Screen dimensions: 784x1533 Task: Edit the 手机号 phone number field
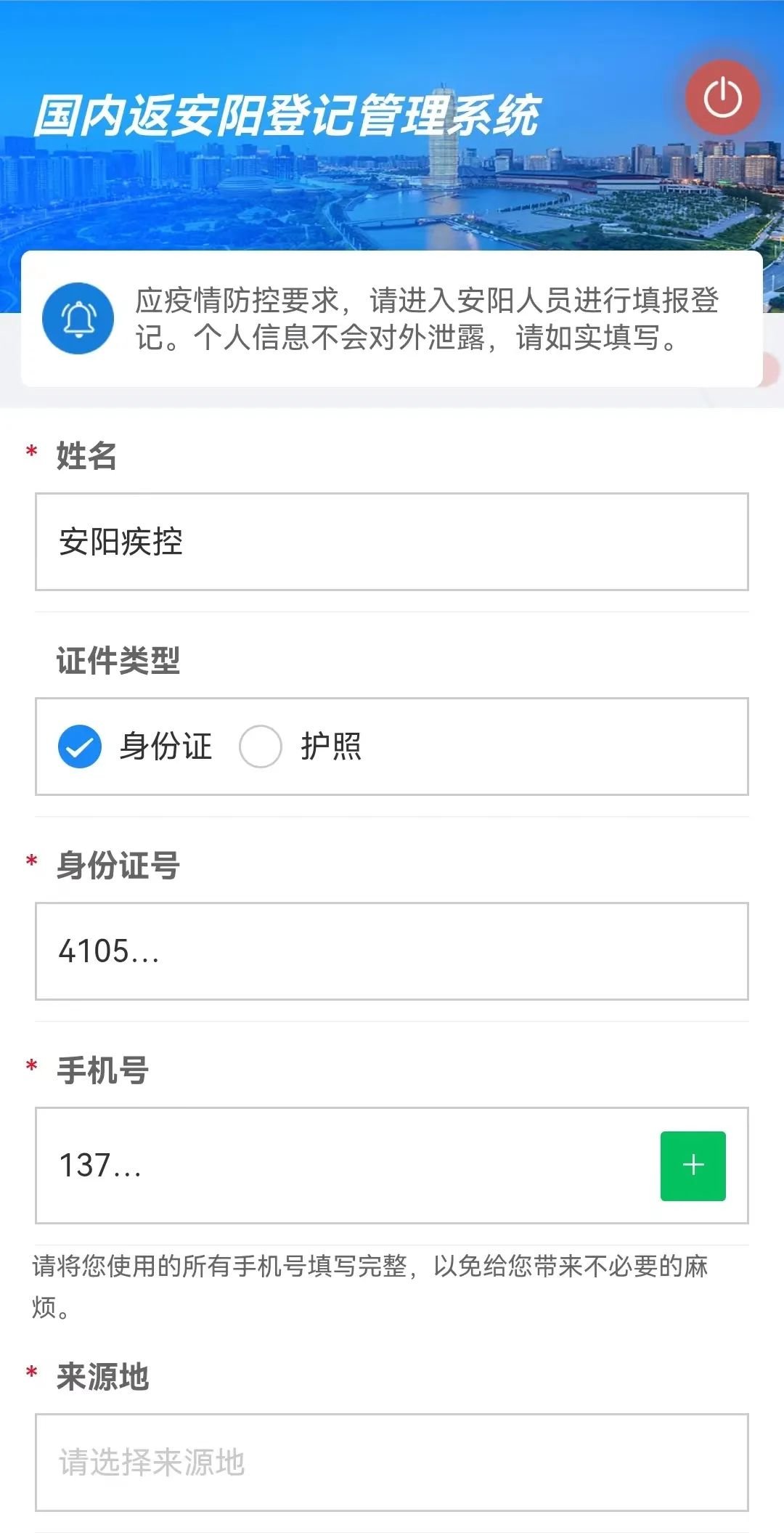coord(341,1166)
